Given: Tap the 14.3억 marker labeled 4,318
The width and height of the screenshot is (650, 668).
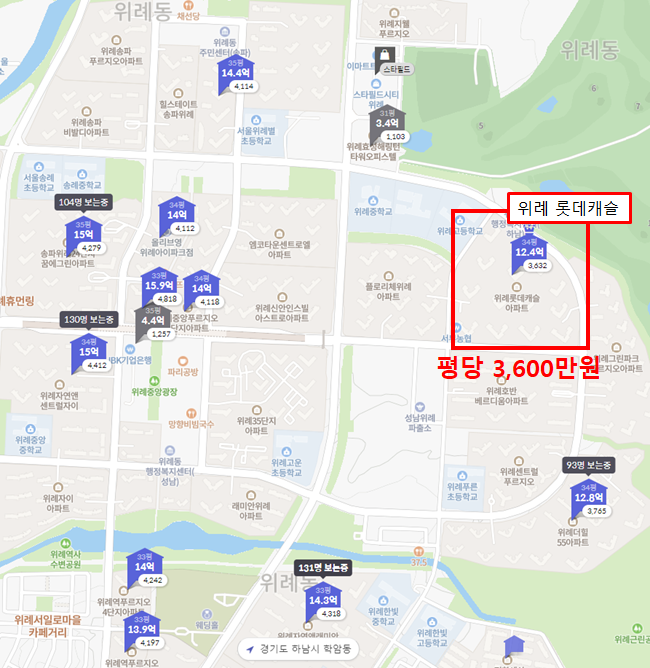Looking at the screenshot, I should pos(323,602).
